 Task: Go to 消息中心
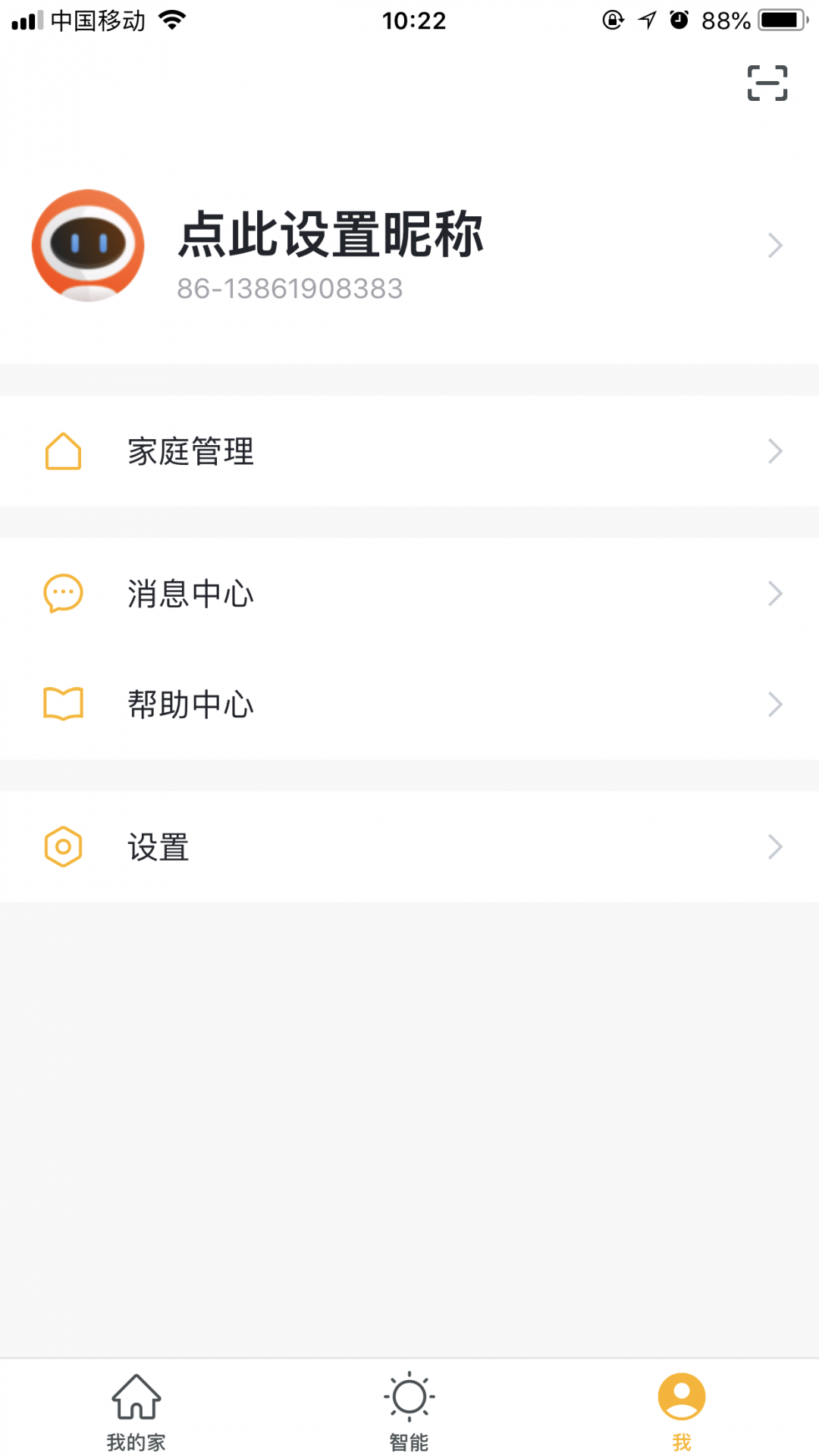click(409, 593)
